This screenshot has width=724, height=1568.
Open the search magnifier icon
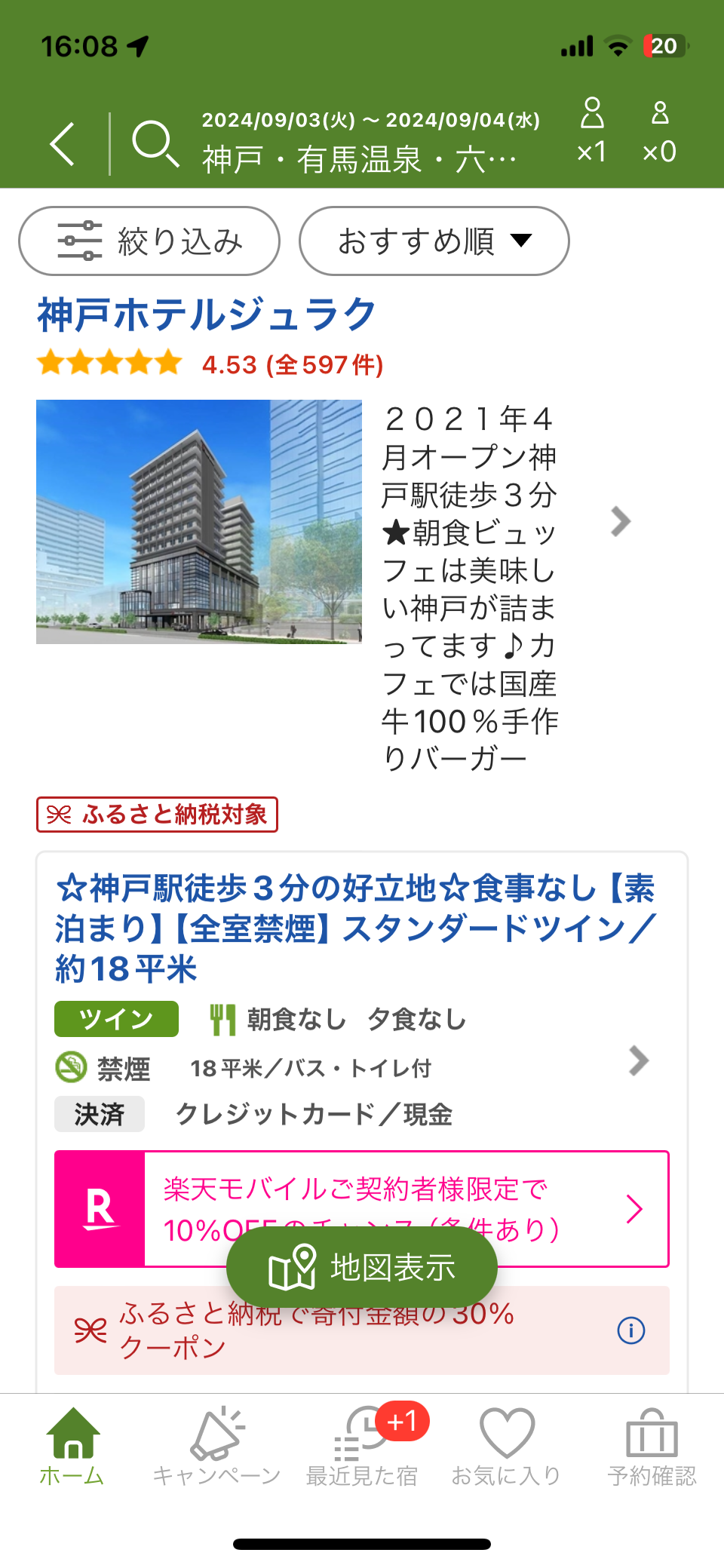[x=155, y=143]
